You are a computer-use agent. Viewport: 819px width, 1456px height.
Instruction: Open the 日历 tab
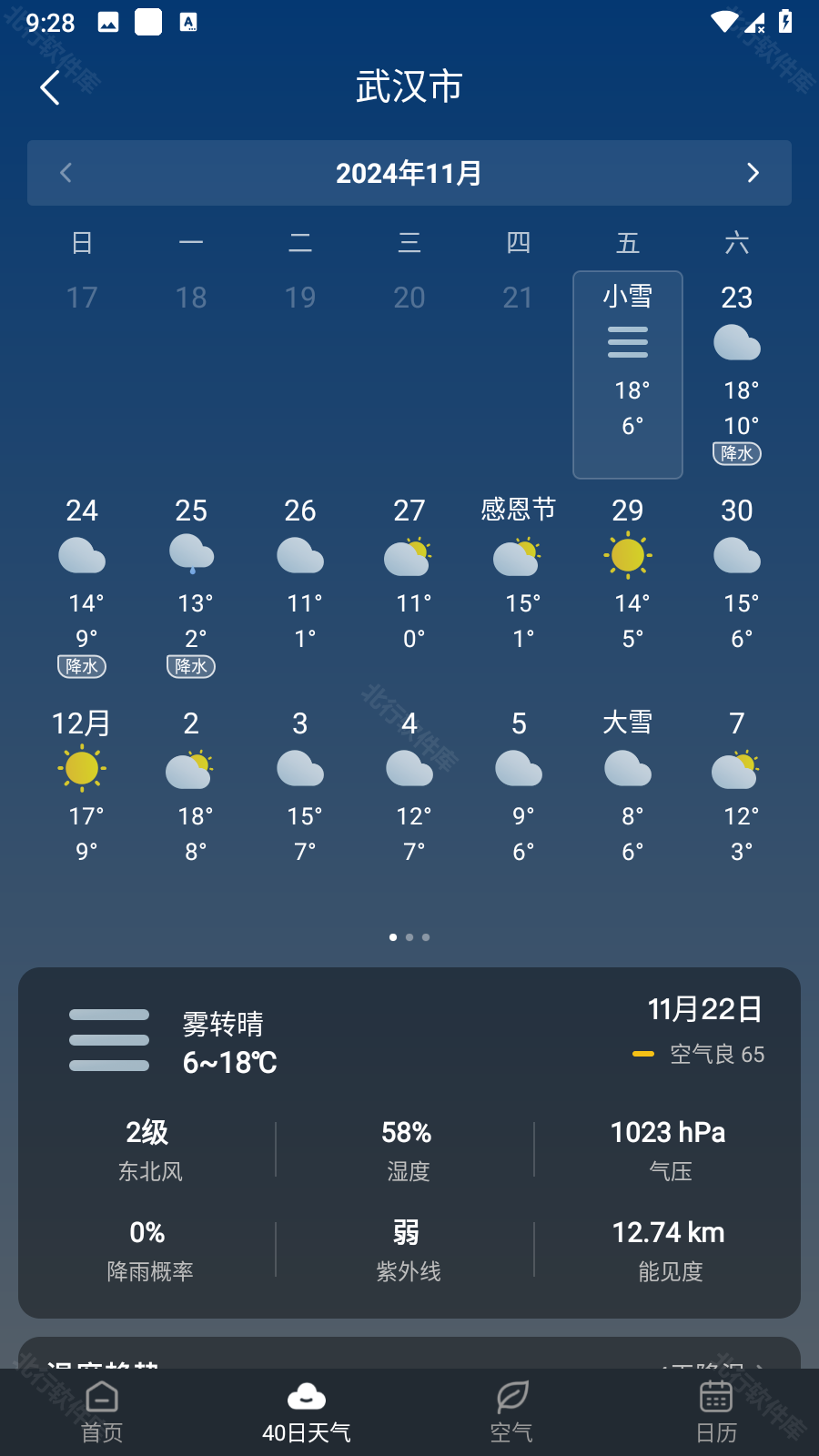[x=716, y=1412]
